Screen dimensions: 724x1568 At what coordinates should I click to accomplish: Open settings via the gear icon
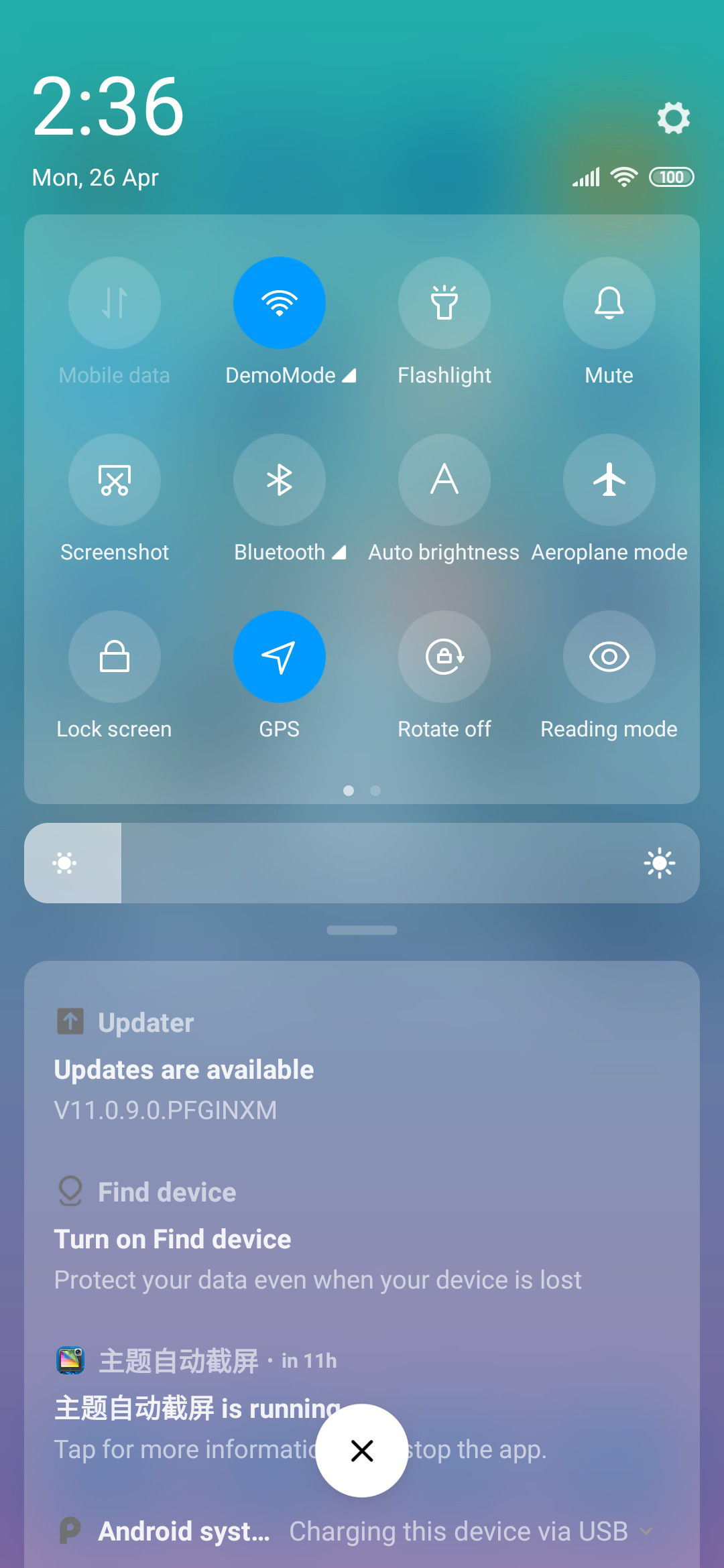(673, 118)
